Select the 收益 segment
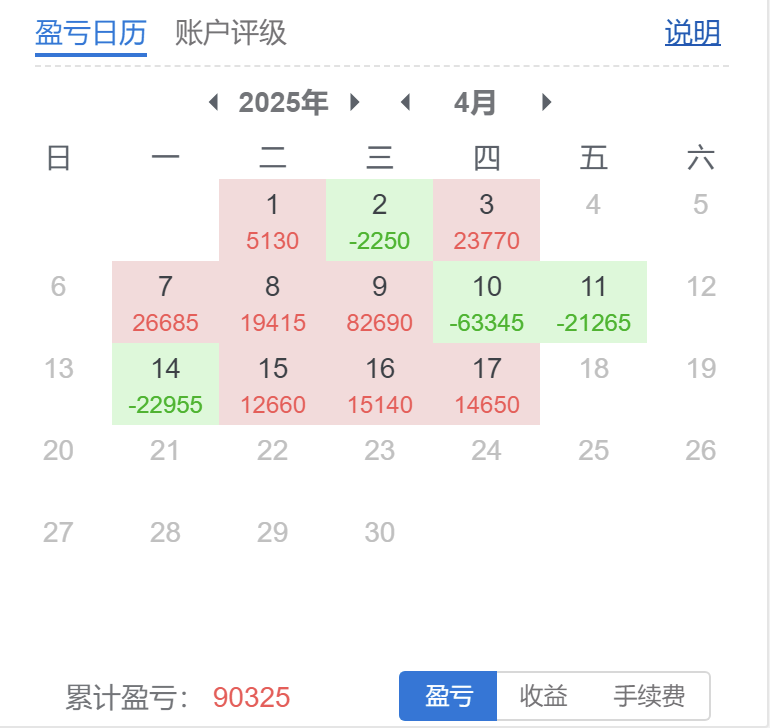The height and width of the screenshot is (728, 770). 543,696
